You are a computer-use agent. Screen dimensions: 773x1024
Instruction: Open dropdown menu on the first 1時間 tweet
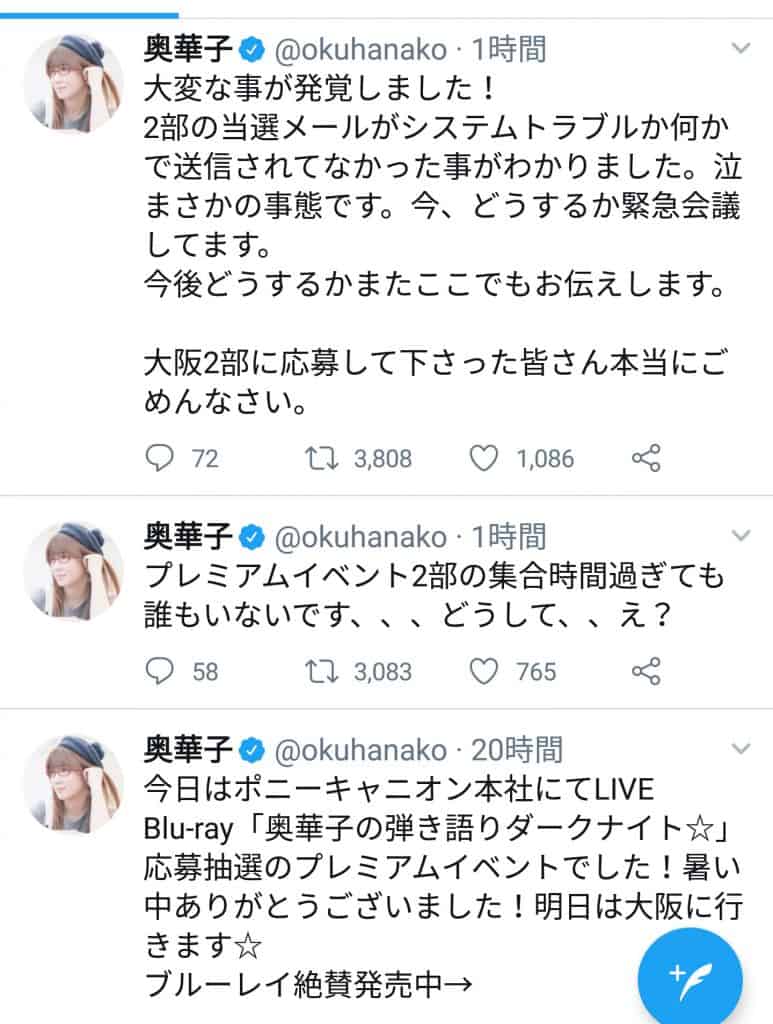(x=741, y=48)
